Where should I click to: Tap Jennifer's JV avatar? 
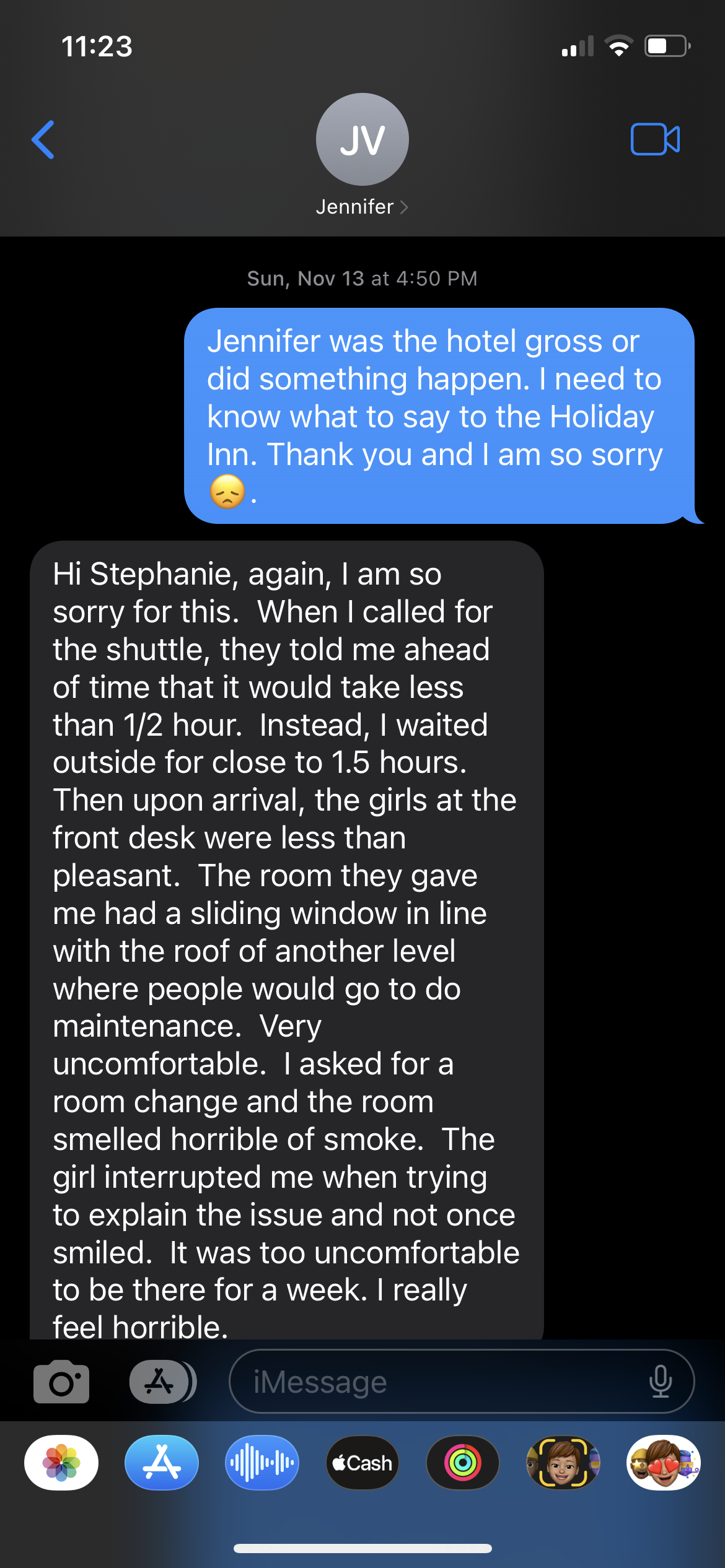(x=362, y=139)
